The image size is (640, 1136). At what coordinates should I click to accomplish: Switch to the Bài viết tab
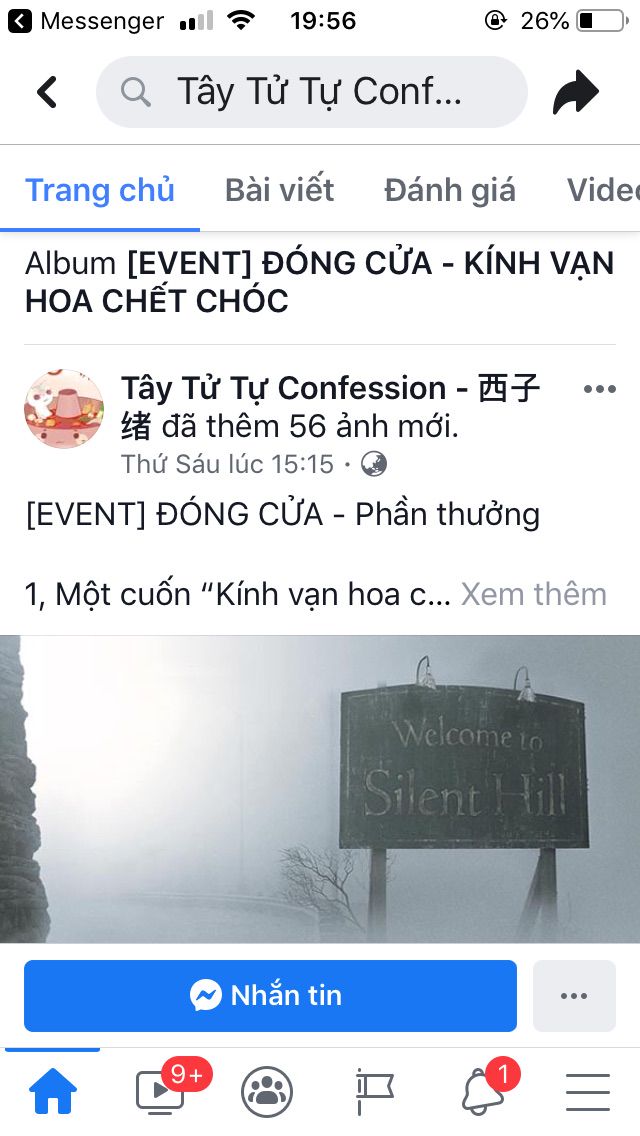coord(279,190)
